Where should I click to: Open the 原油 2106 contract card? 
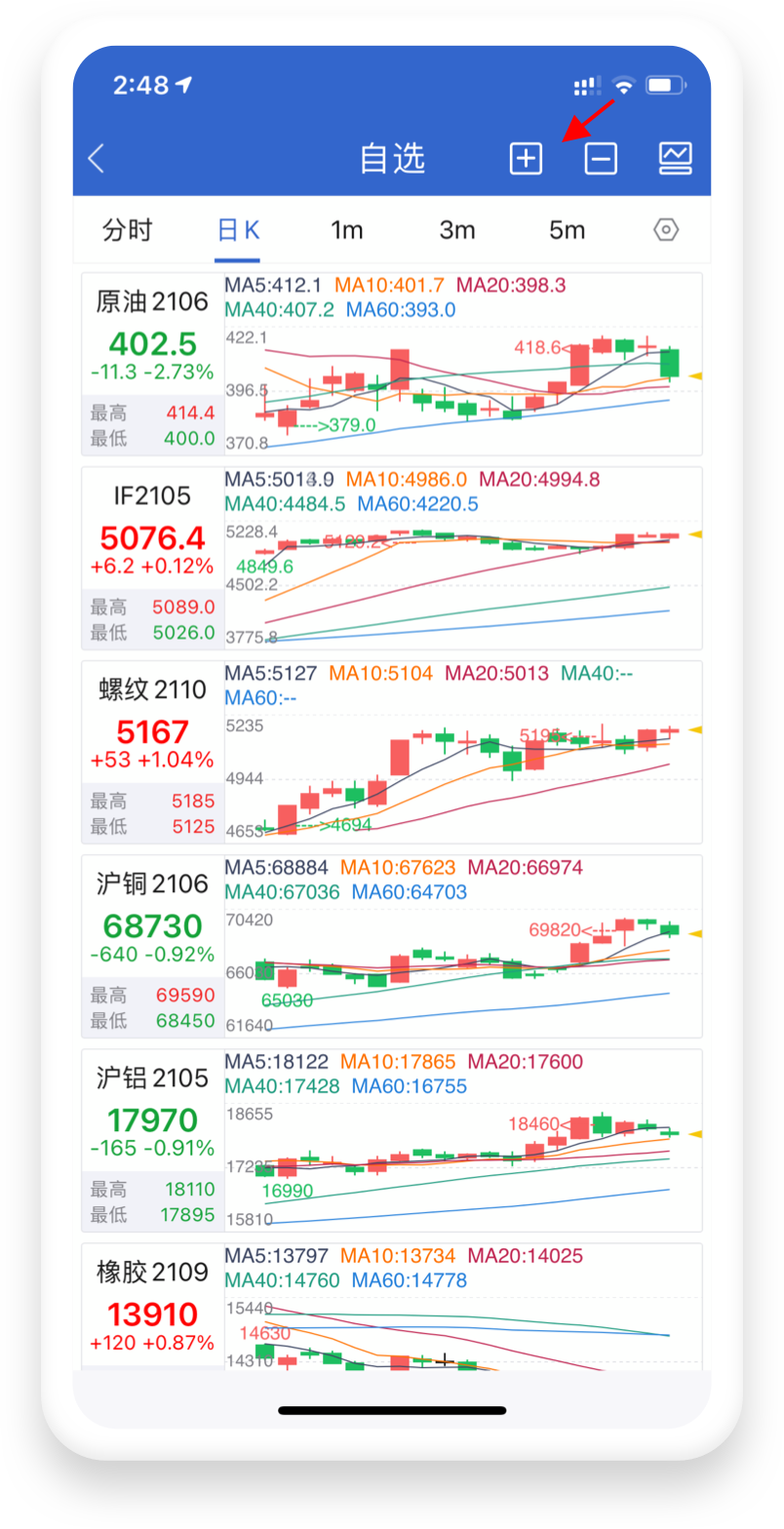click(392, 364)
